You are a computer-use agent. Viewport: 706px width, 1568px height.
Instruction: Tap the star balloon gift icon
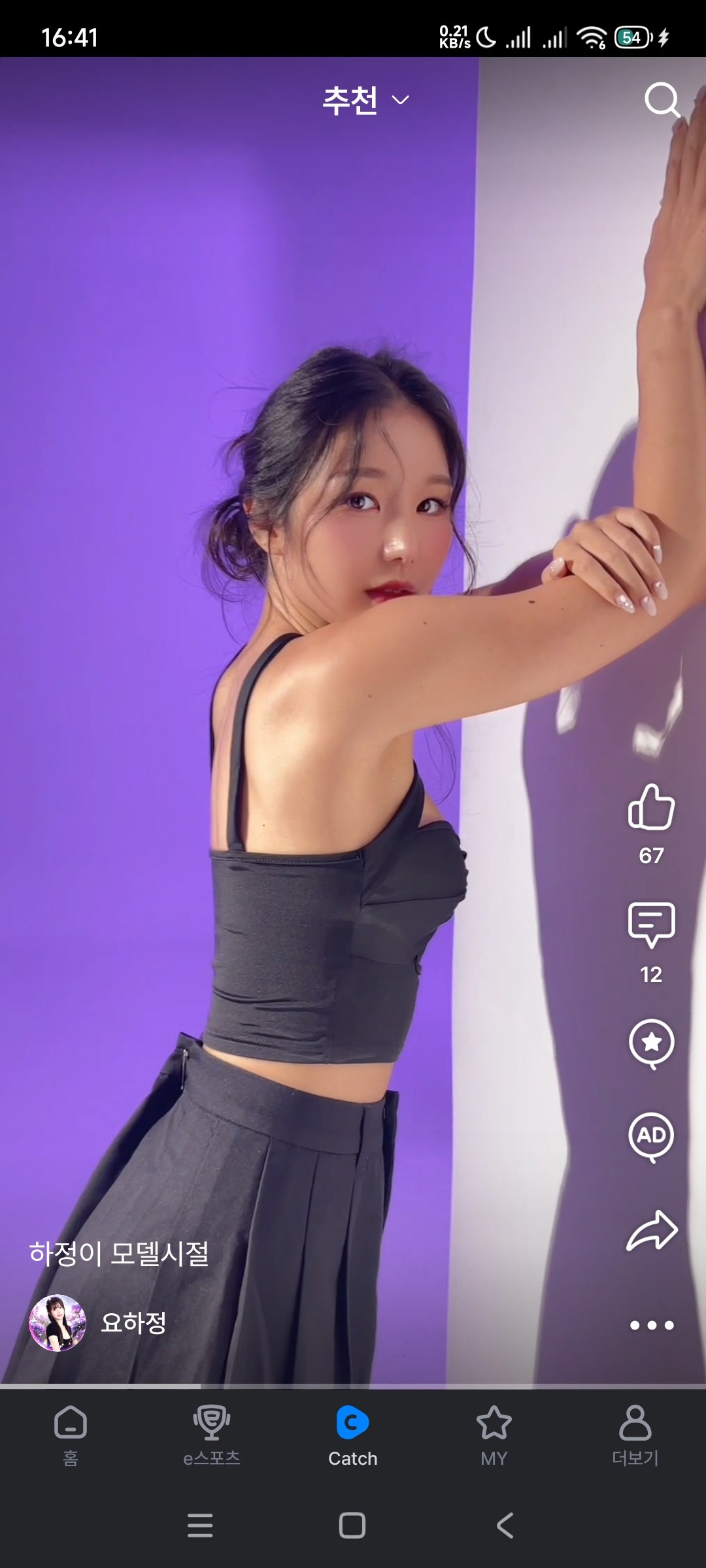click(651, 1043)
